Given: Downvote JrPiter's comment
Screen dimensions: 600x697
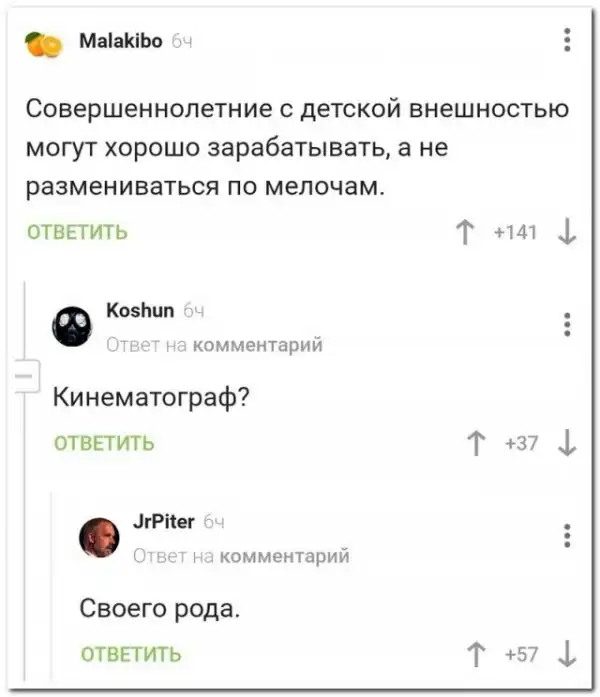Looking at the screenshot, I should (567, 654).
